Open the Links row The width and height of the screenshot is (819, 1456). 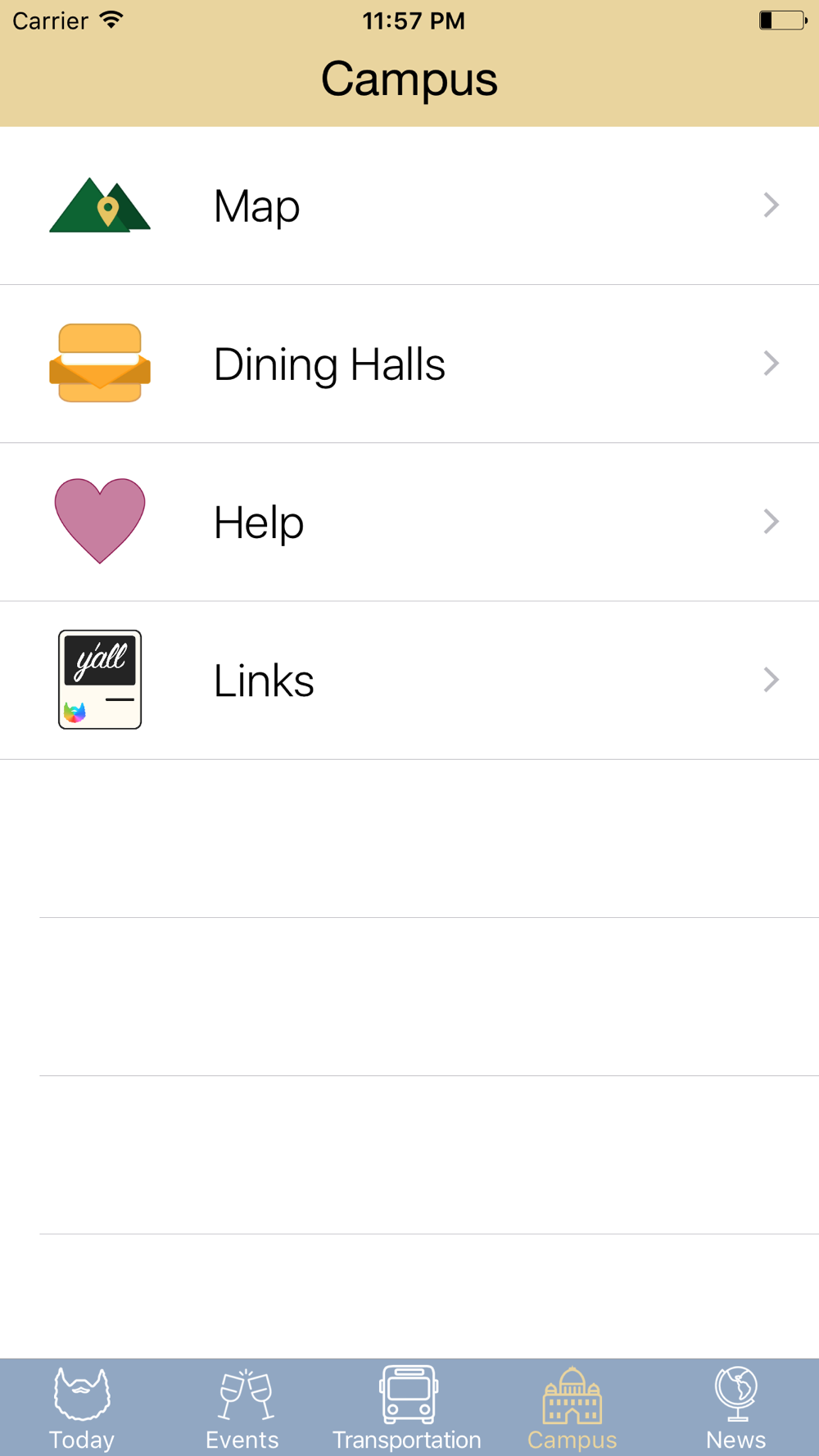[x=409, y=680]
